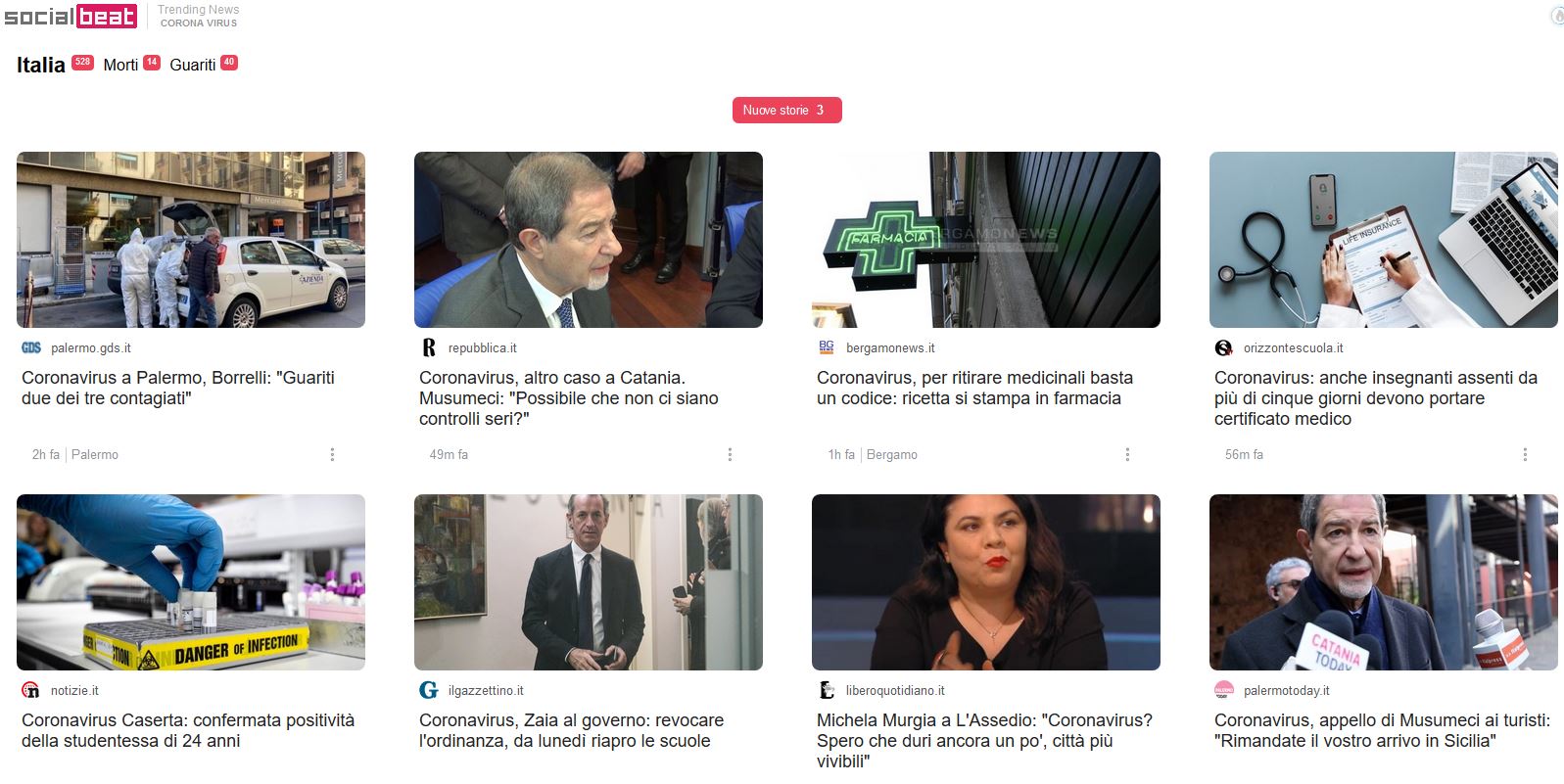This screenshot has width=1564, height=784.
Task: Filter stories by Bergamo location tag
Action: click(891, 454)
